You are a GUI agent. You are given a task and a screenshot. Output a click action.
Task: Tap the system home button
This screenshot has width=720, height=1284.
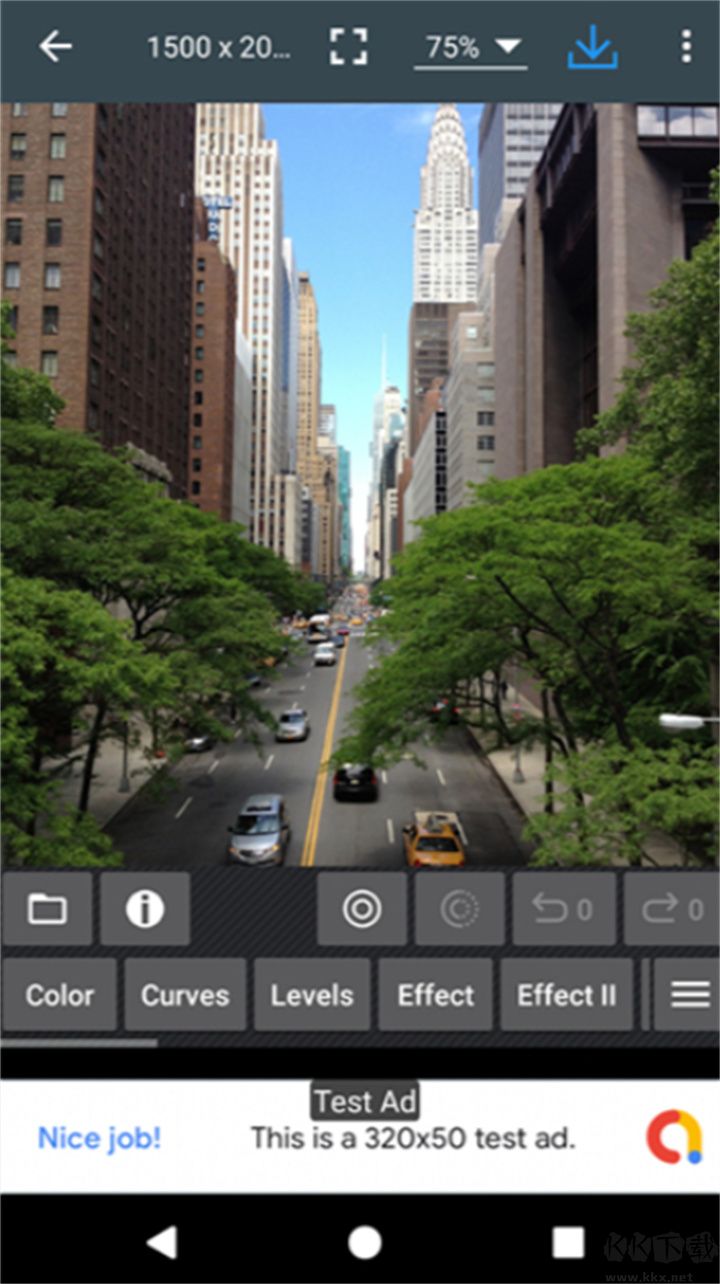tap(364, 1243)
